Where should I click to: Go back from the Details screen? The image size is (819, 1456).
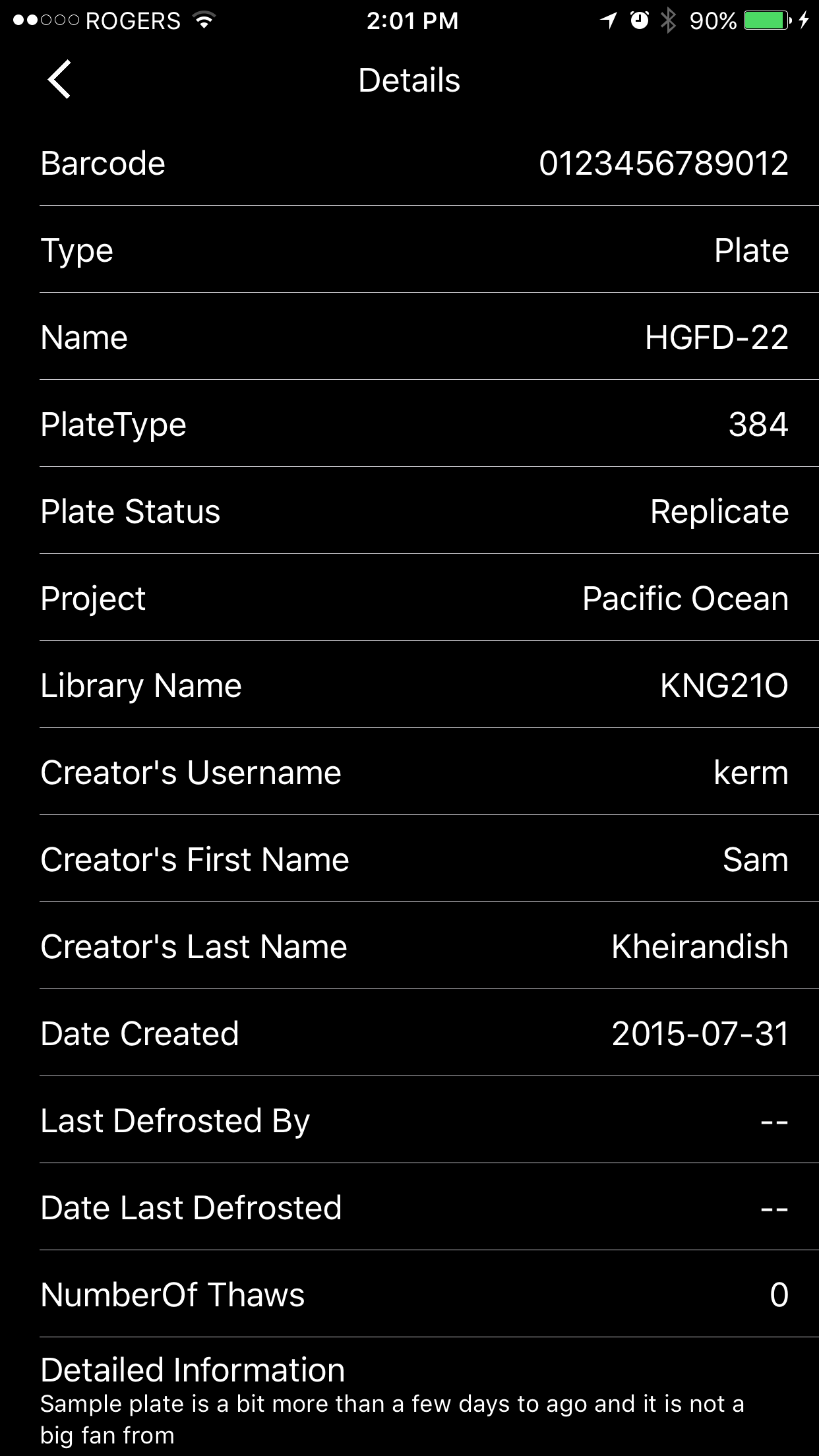coord(59,80)
